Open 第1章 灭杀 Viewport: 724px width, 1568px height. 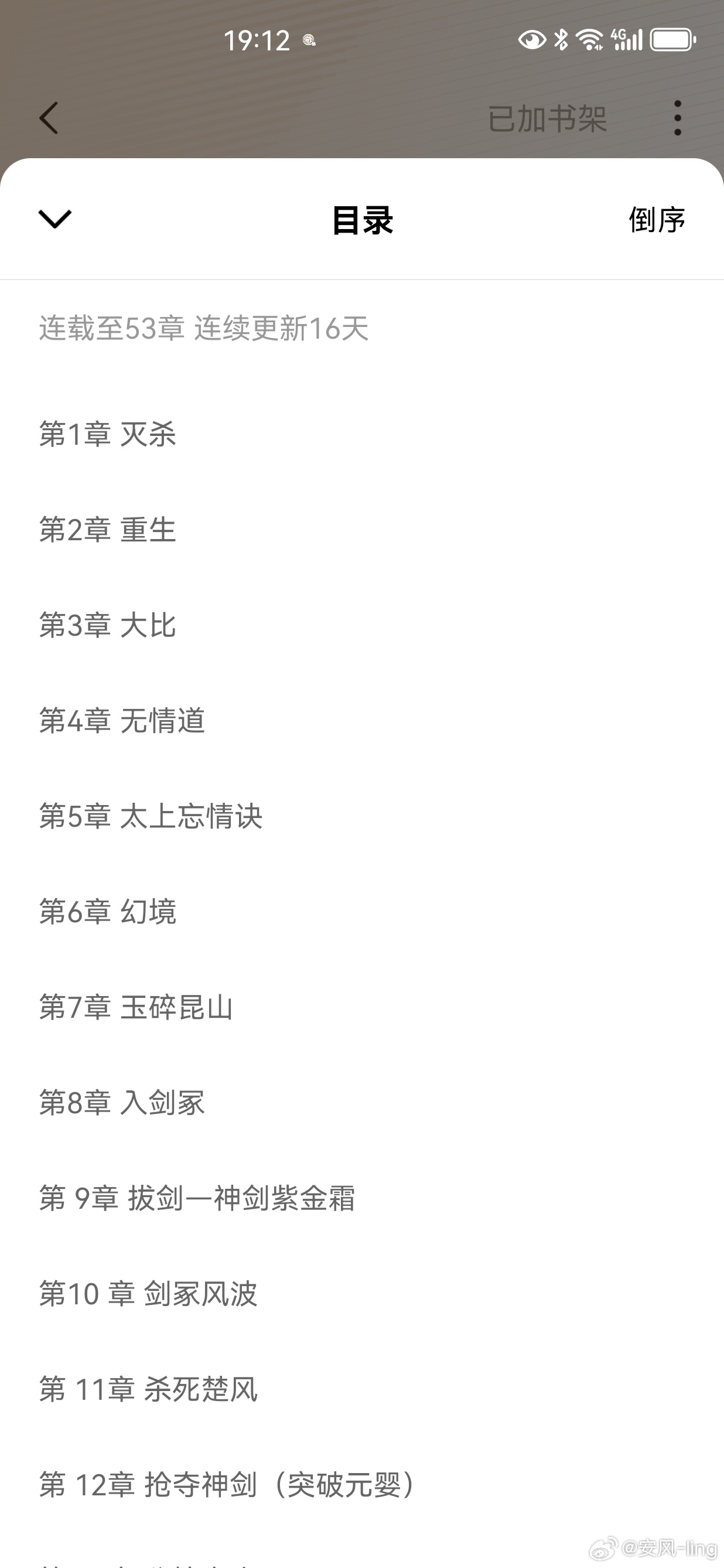pyautogui.click(x=362, y=434)
